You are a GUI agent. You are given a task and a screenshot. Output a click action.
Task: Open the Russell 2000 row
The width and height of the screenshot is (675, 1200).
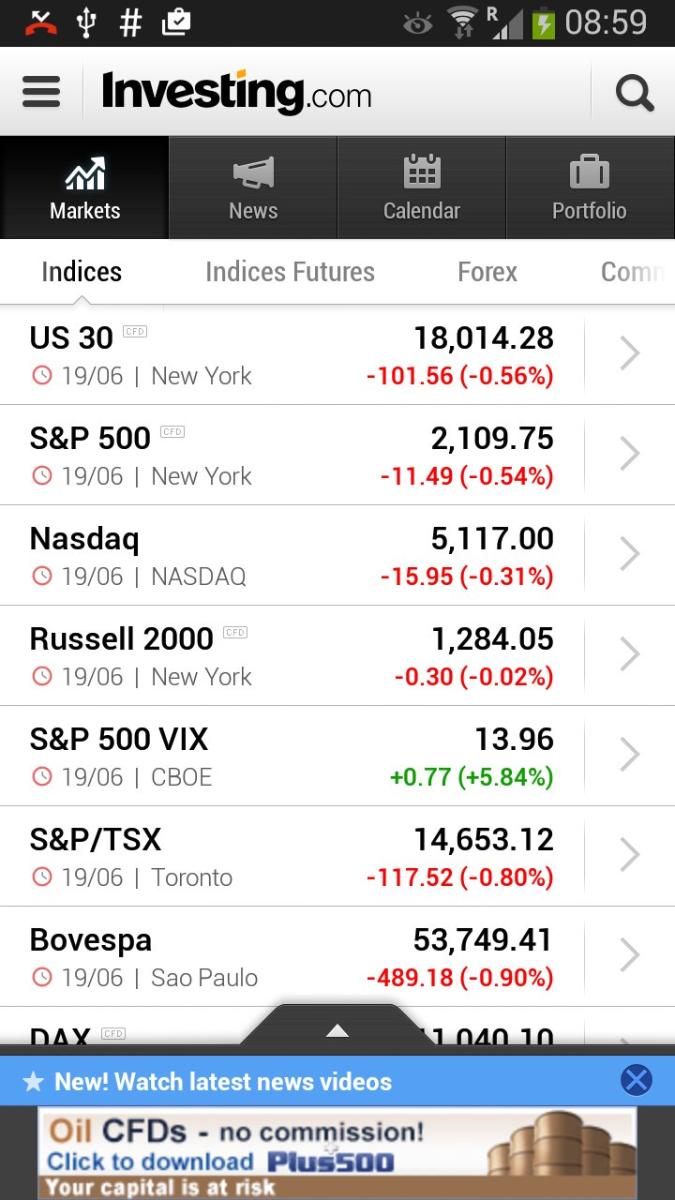pyautogui.click(x=337, y=655)
